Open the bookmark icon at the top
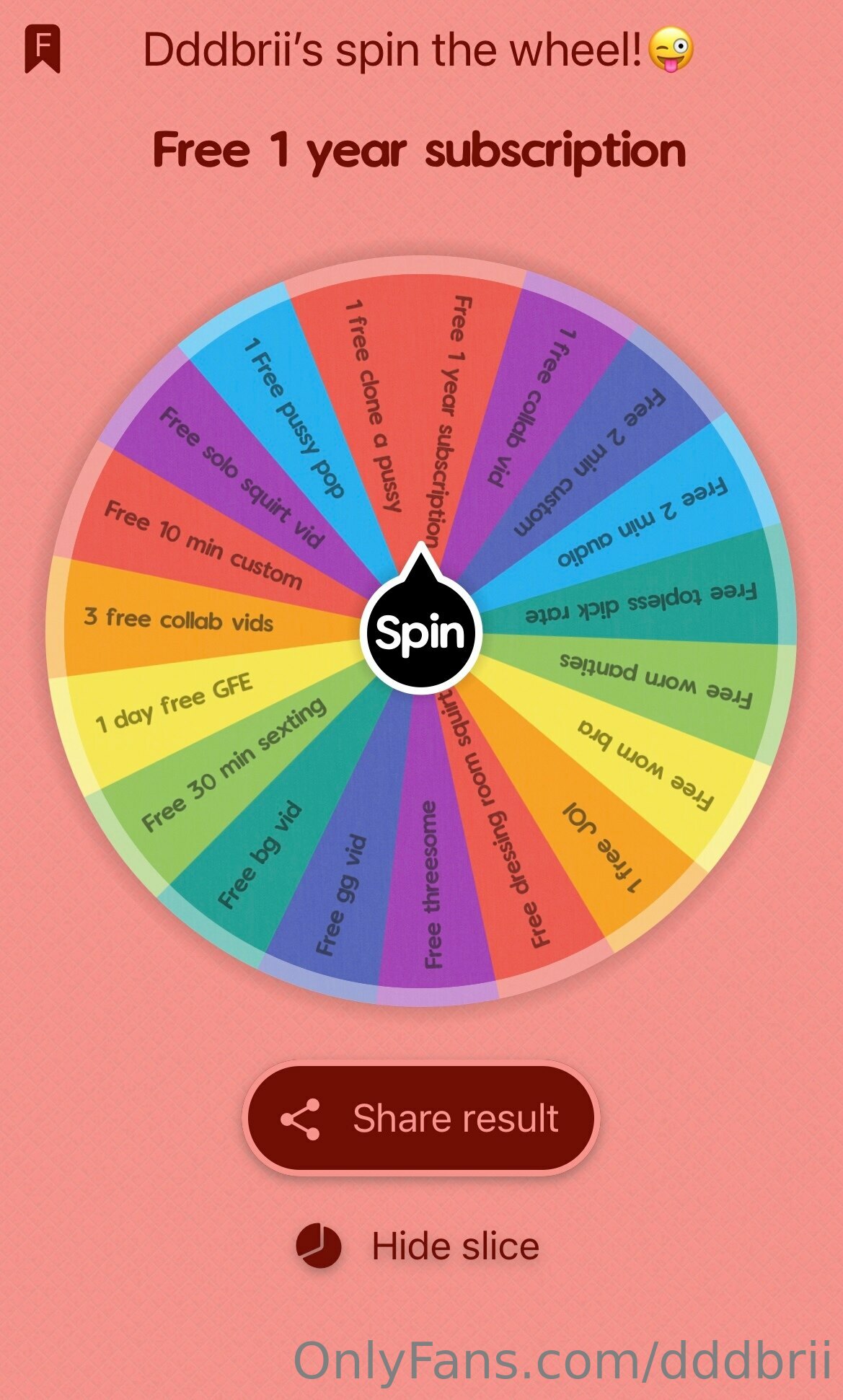 tap(43, 48)
